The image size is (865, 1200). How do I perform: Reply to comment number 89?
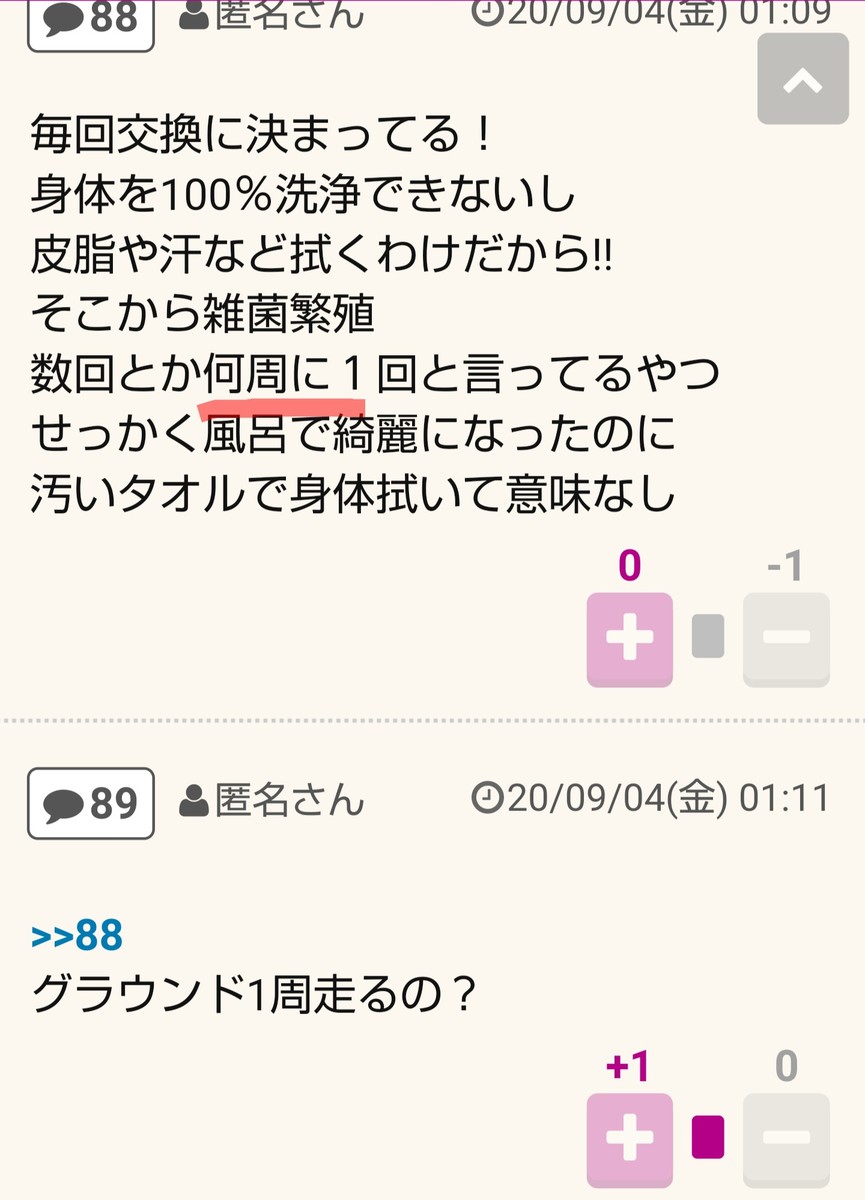click(x=90, y=802)
